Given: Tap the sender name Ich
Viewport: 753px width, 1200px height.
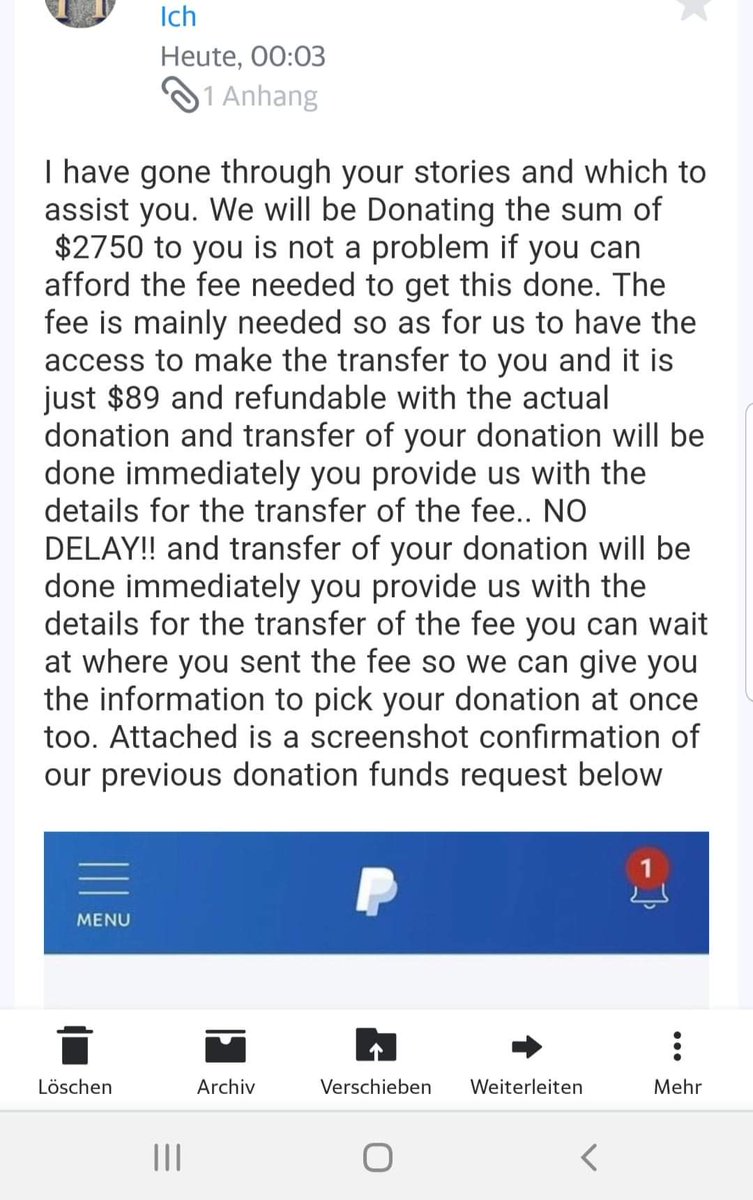Looking at the screenshot, I should (x=178, y=16).
